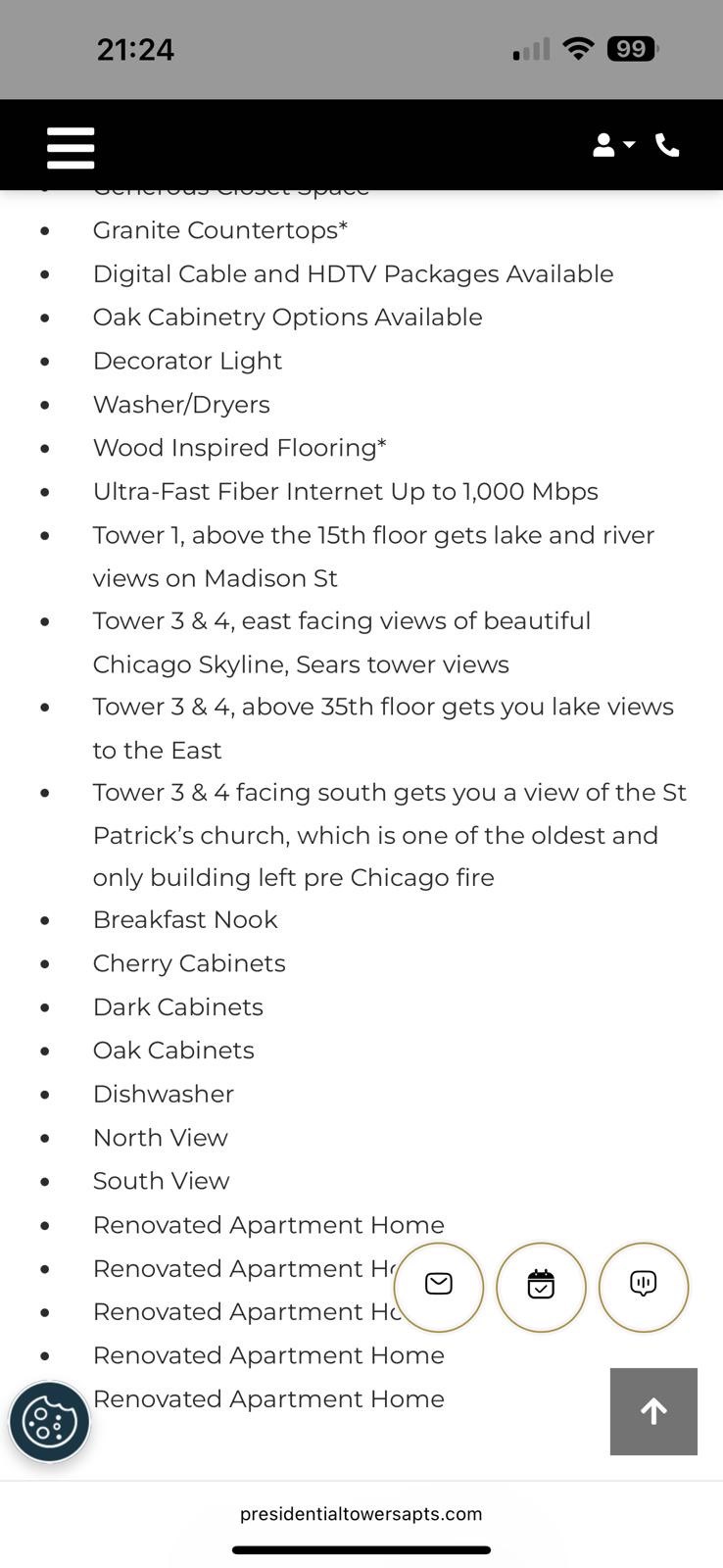This screenshot has height=1568, width=723.
Task: Open the email contact button
Action: click(x=439, y=1285)
